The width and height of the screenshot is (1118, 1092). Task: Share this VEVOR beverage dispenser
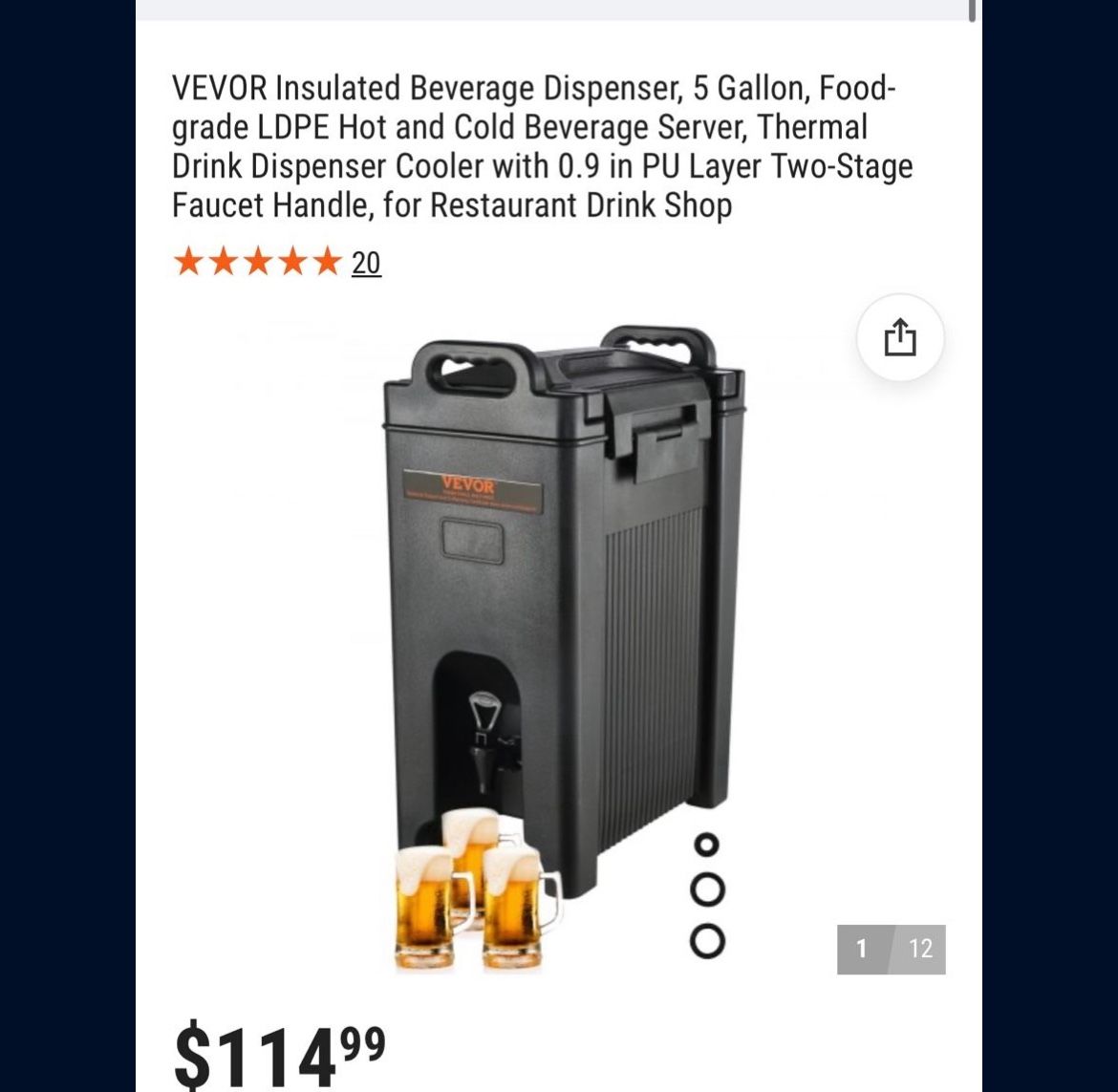899,338
